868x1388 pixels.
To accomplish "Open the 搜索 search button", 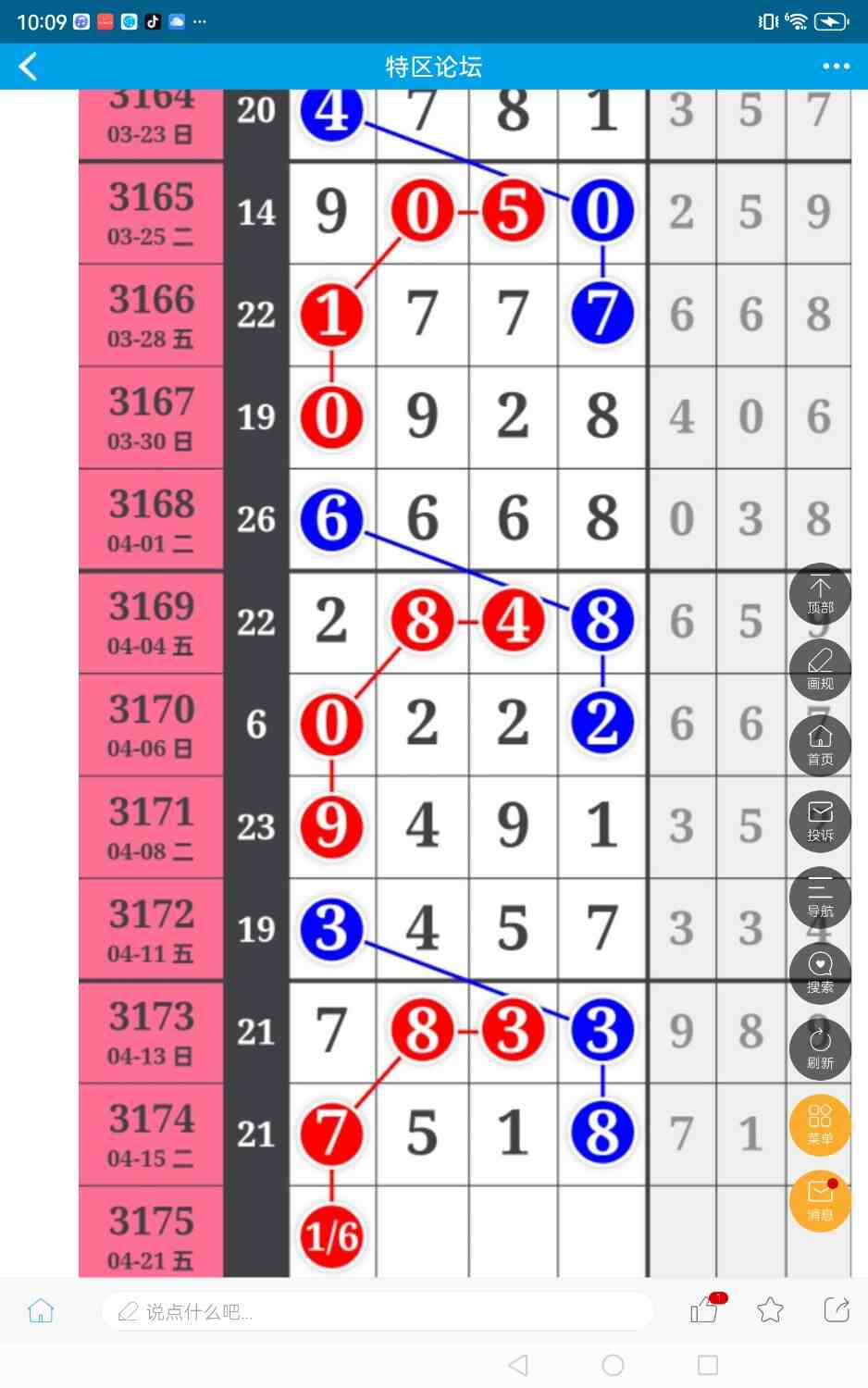I will pyautogui.click(x=820, y=974).
